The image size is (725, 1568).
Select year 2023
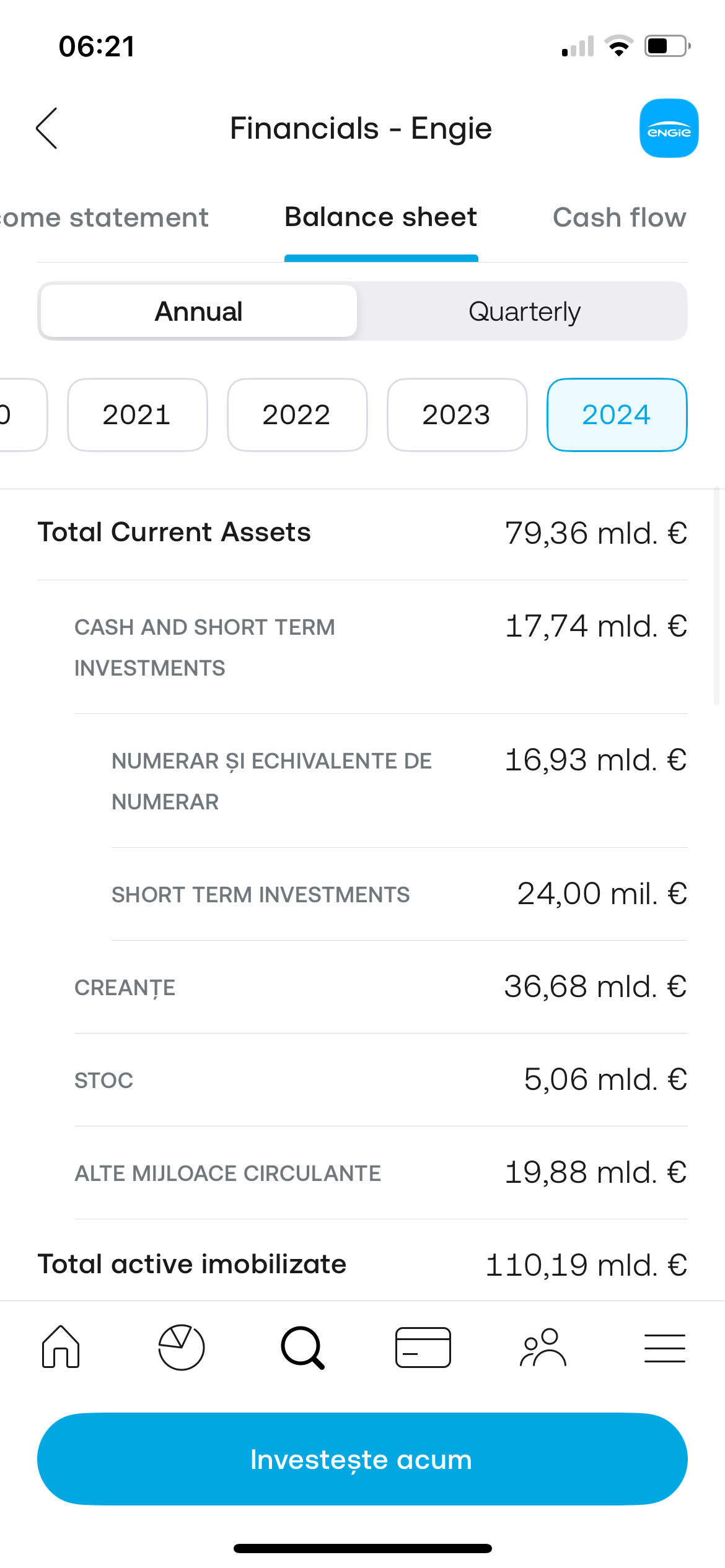[x=457, y=415]
